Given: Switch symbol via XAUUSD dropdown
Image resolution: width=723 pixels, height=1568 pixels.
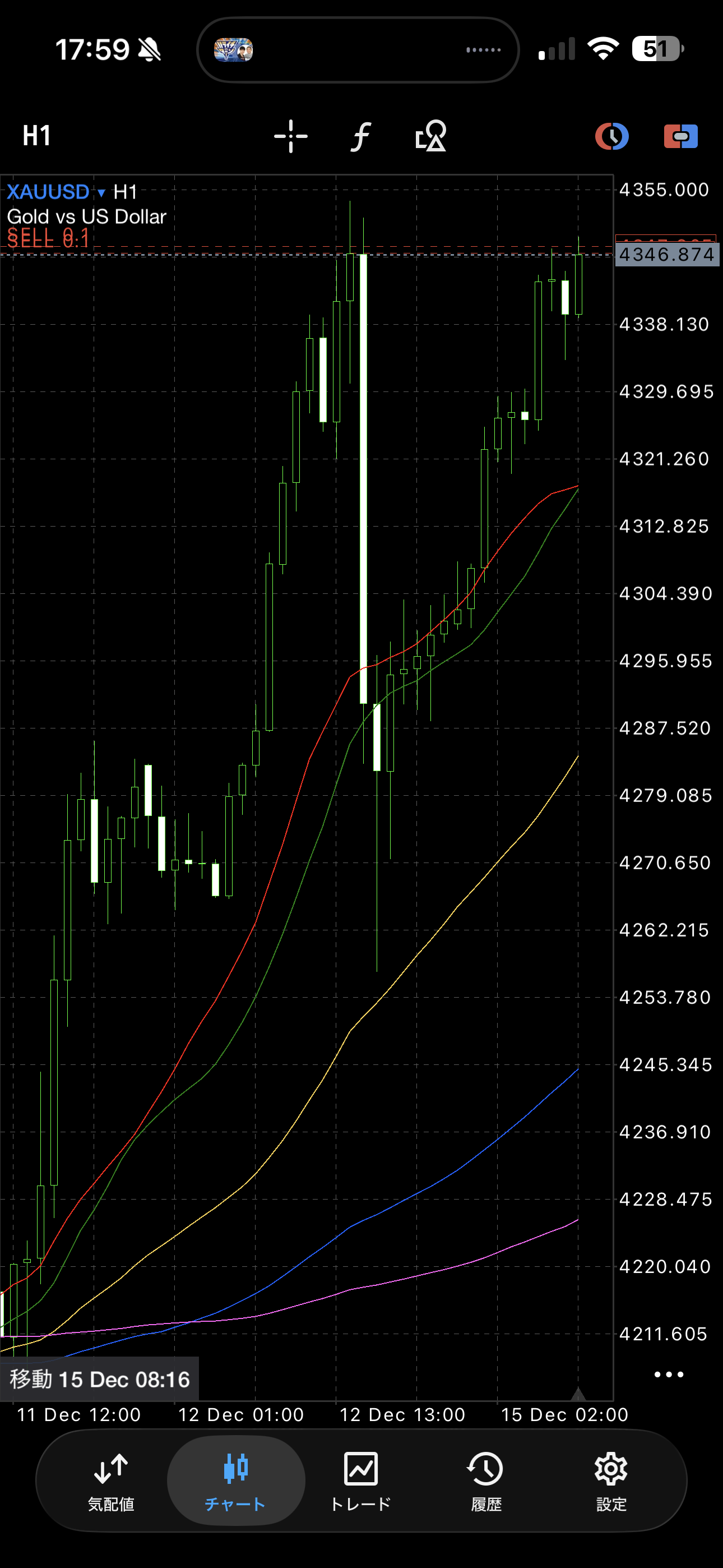Looking at the screenshot, I should 56,192.
